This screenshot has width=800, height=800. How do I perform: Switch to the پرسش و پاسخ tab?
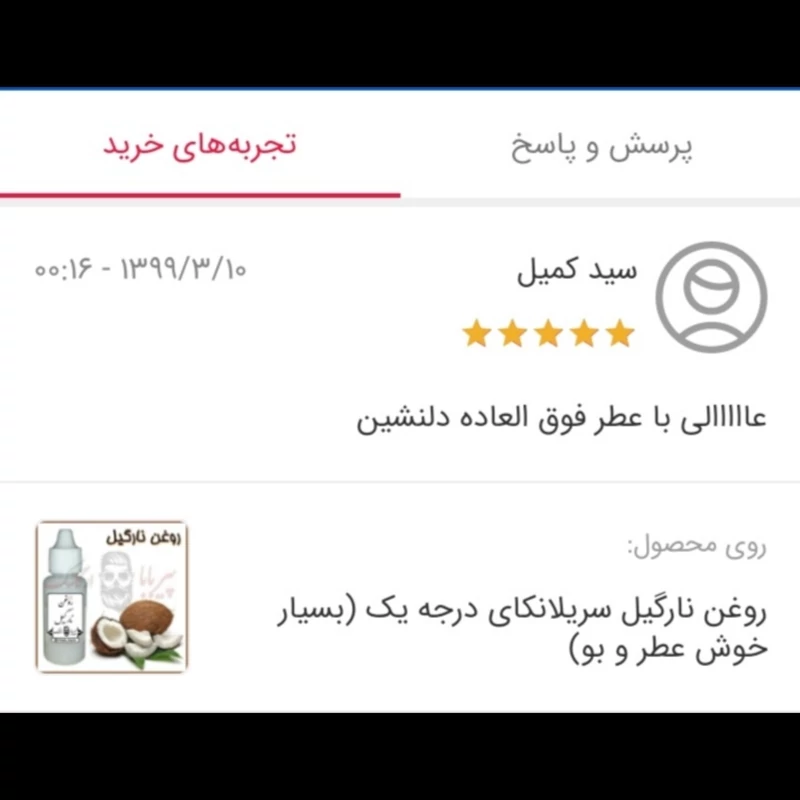(602, 146)
